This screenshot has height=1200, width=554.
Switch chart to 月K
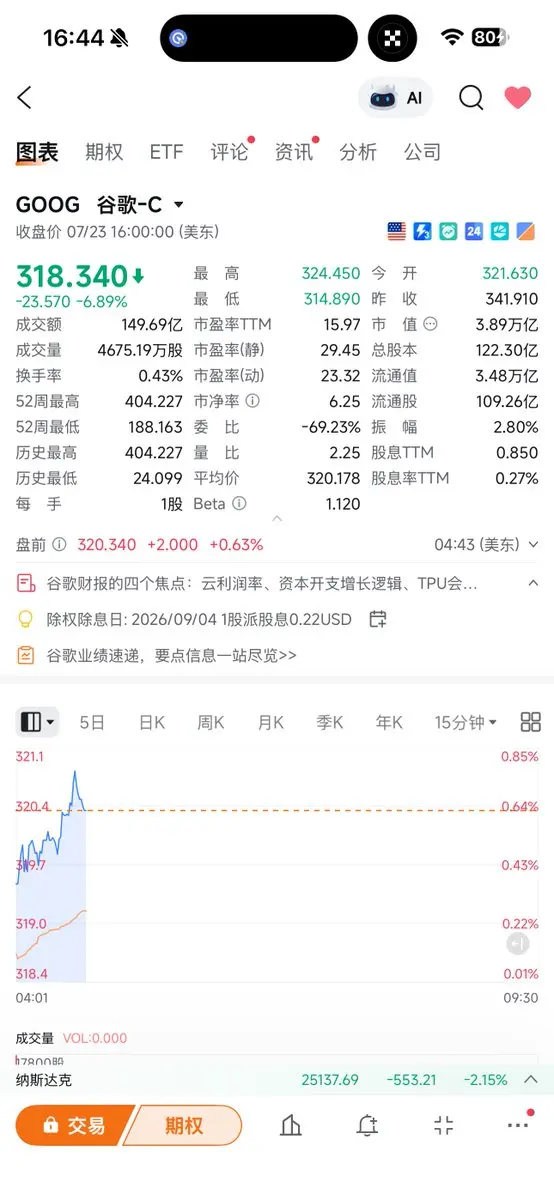(x=271, y=722)
